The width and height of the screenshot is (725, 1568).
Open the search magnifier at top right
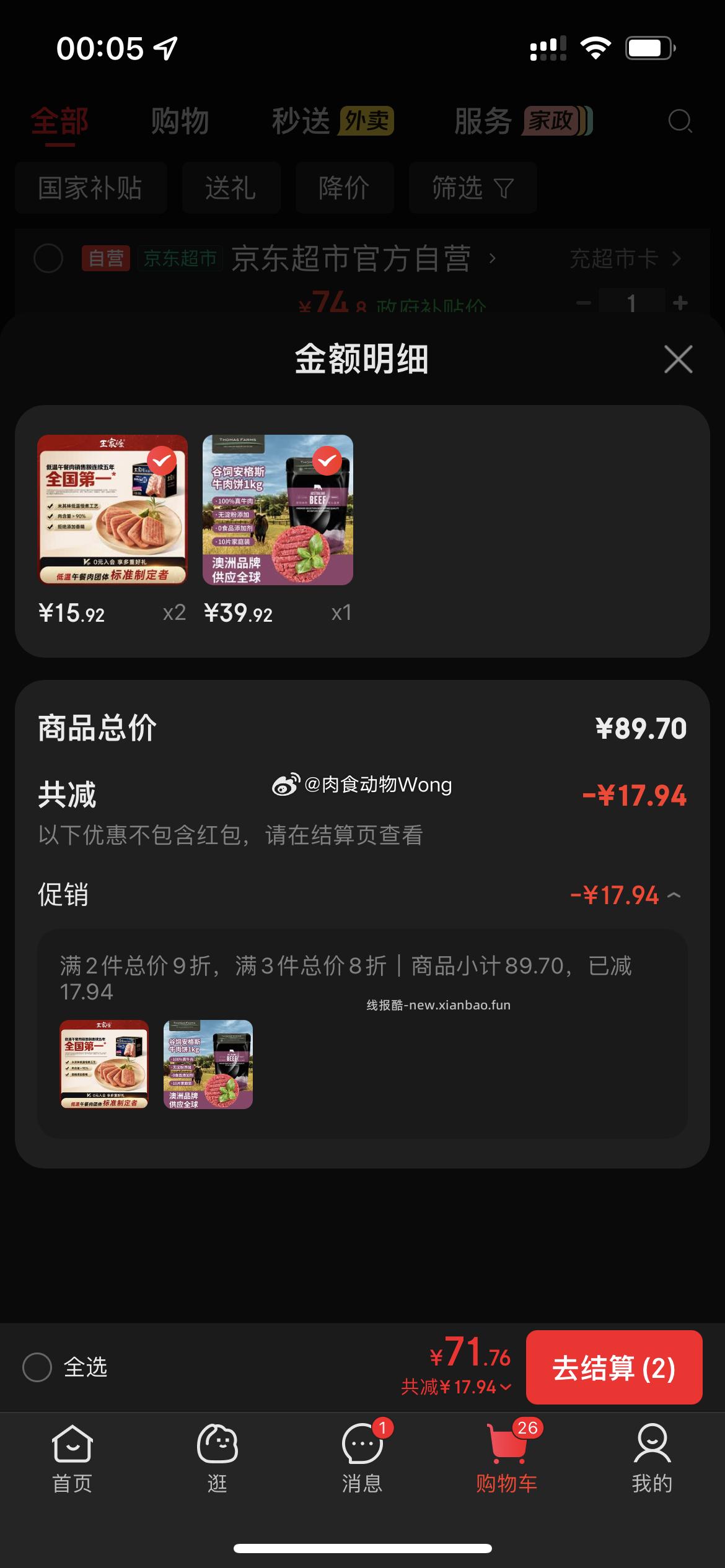click(682, 122)
